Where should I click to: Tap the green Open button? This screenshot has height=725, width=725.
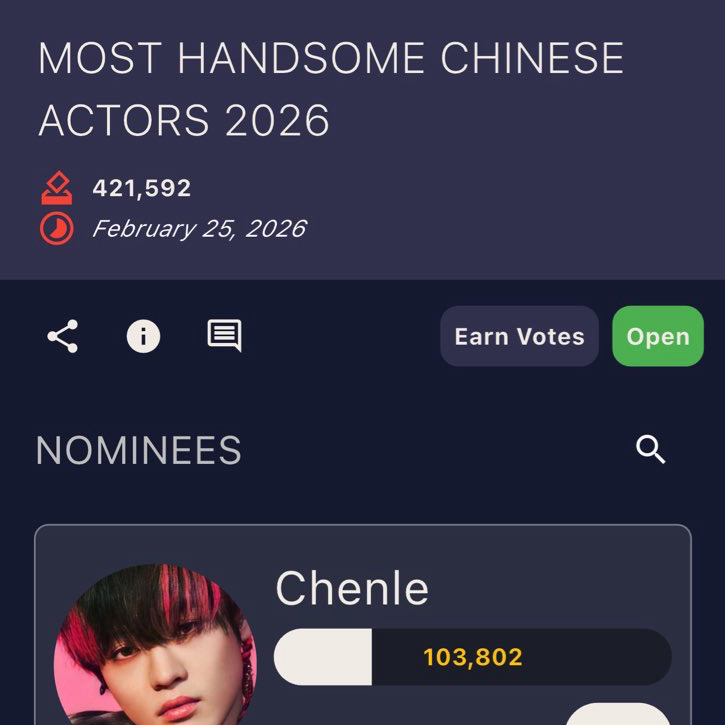(x=657, y=336)
